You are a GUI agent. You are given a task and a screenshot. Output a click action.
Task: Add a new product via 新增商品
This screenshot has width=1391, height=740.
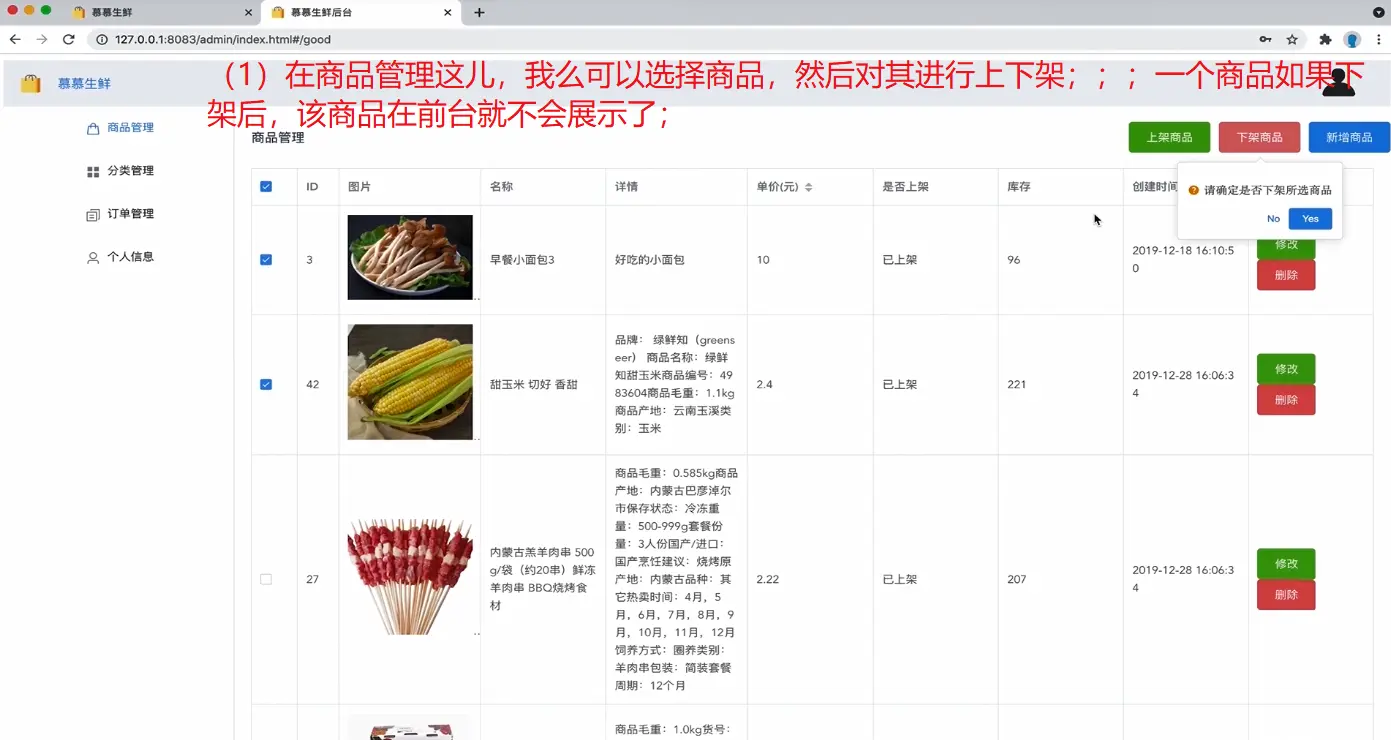pyautogui.click(x=1348, y=138)
